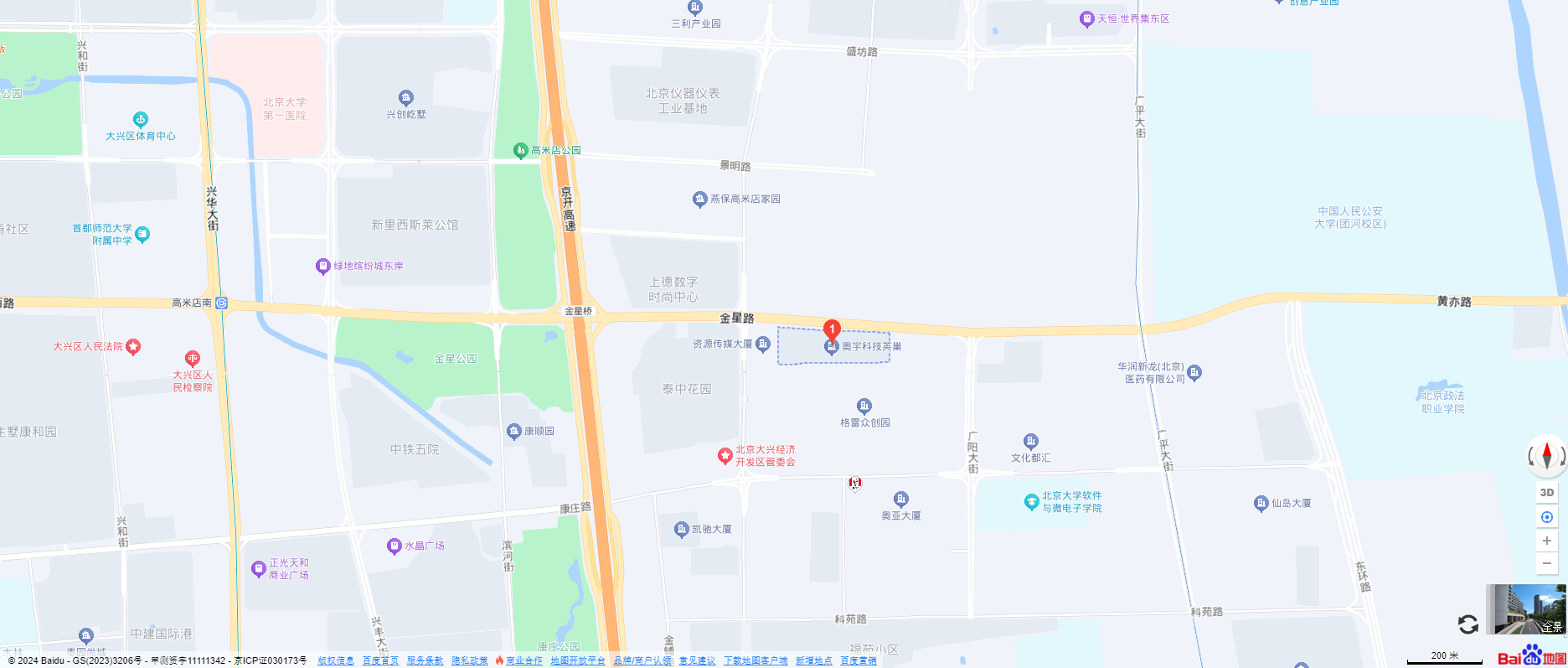Open 品牌/商户认领 link
This screenshot has width=1568, height=668.
pos(642,660)
